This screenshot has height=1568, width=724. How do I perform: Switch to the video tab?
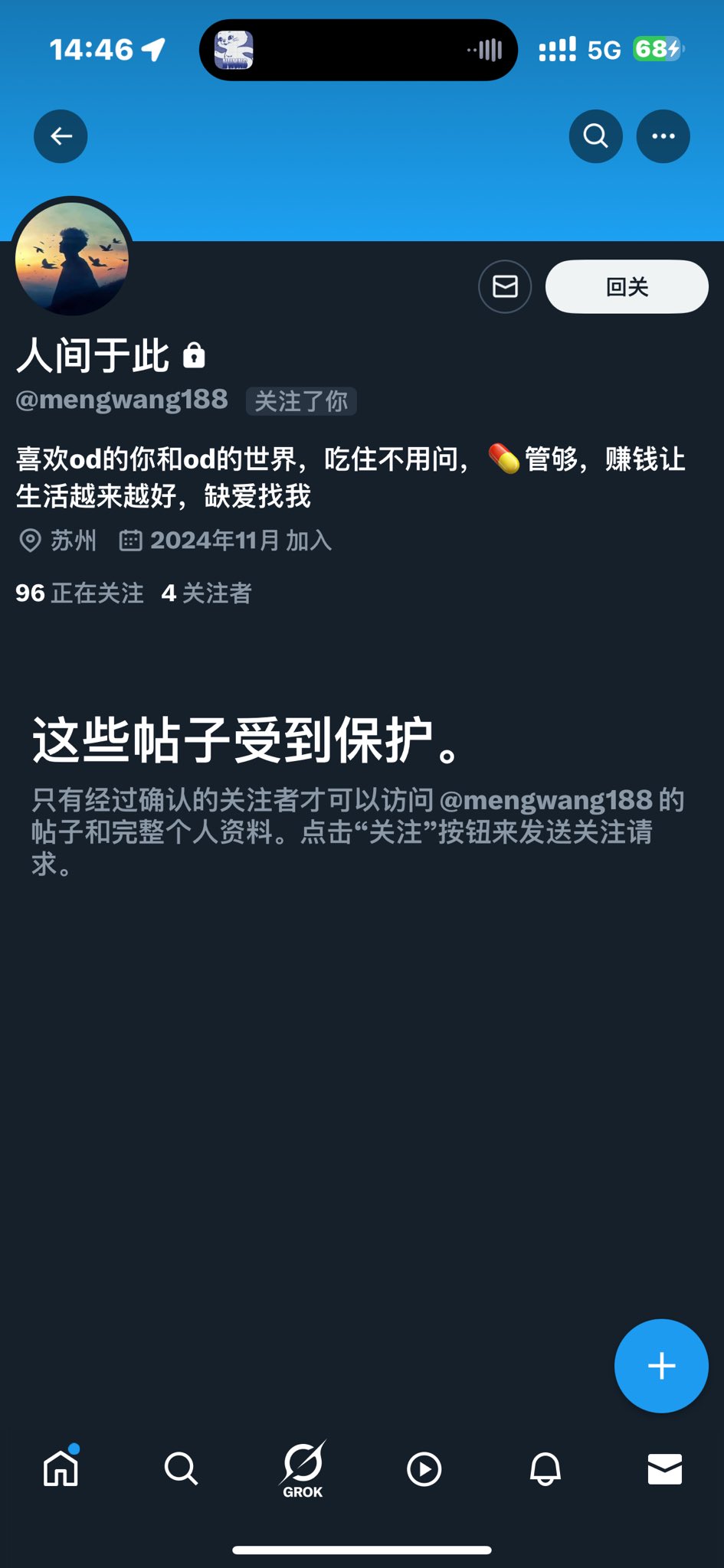point(424,1468)
